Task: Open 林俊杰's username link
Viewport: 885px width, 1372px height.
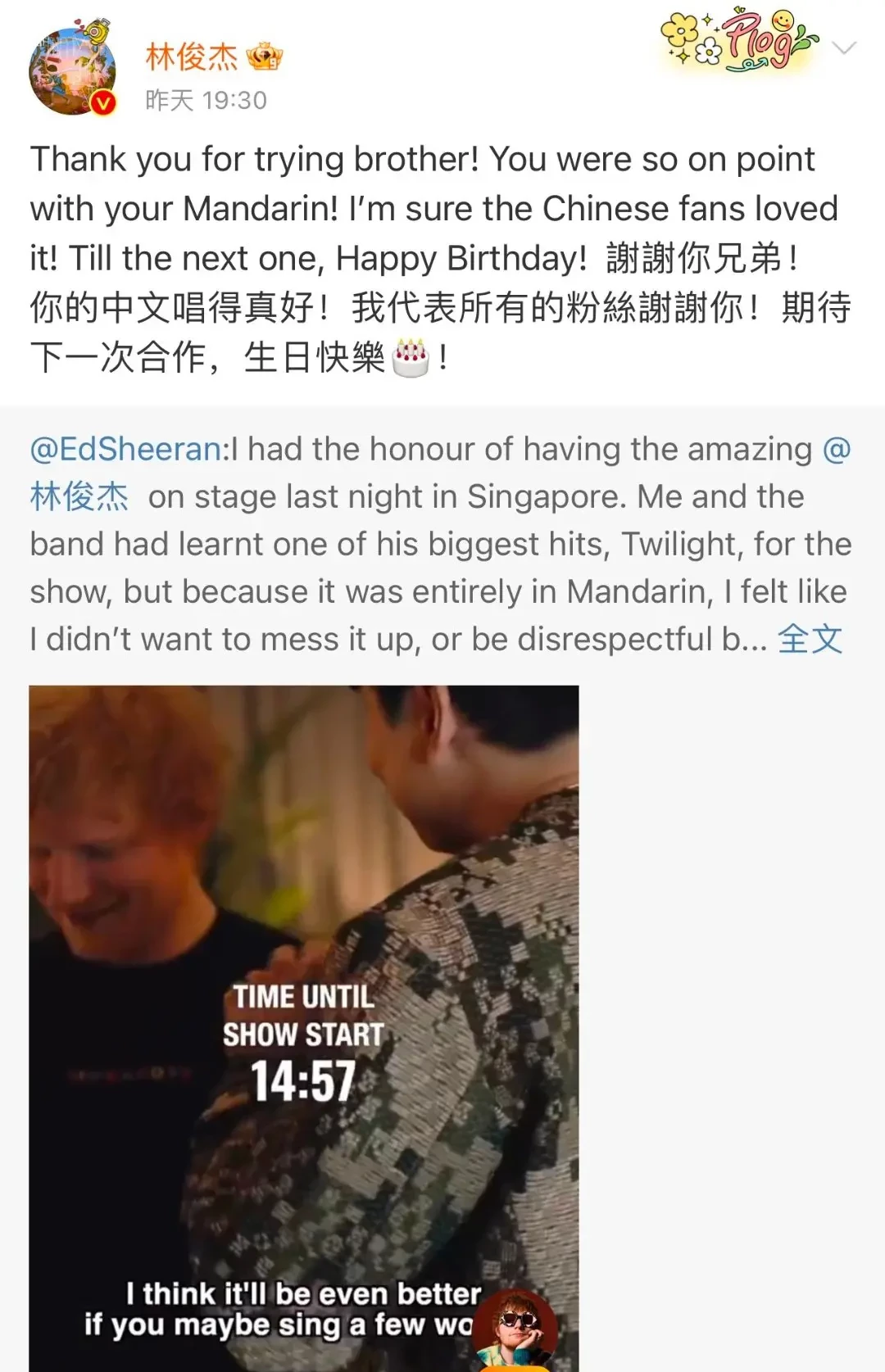Action: (191, 57)
